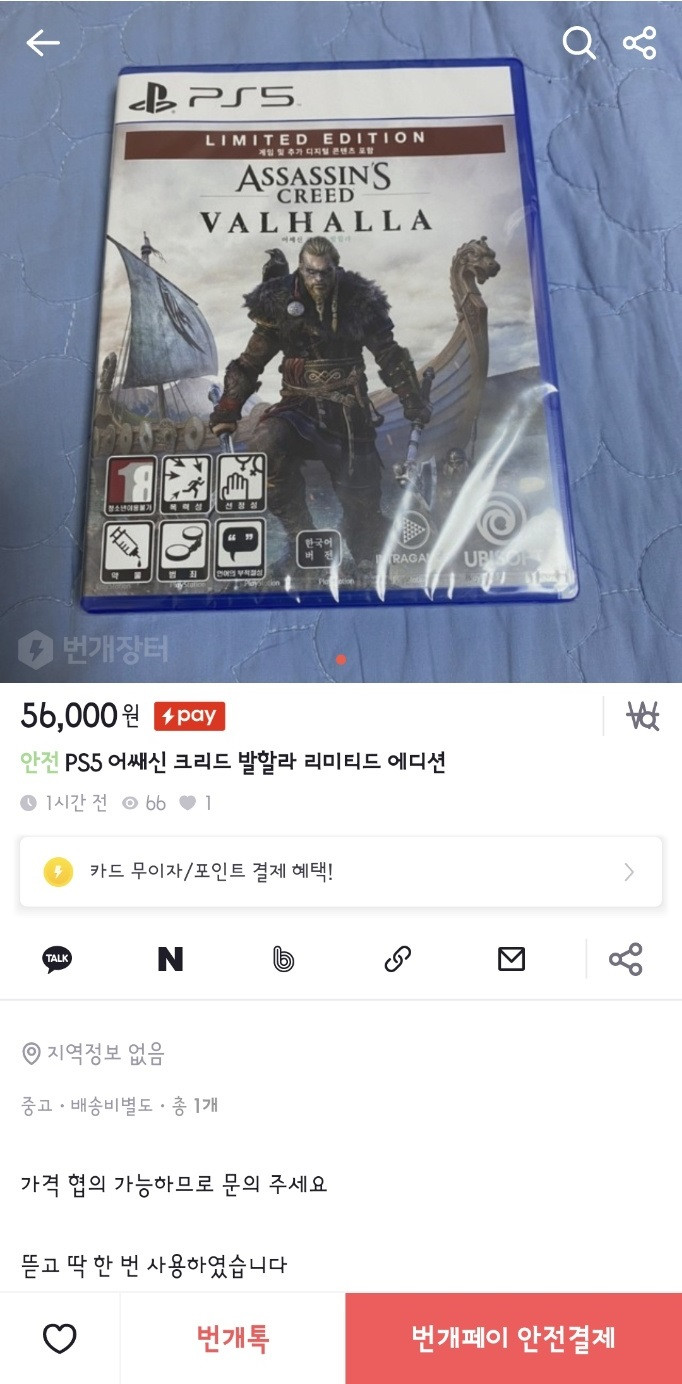
Task: Tap the won currency icon beside the price
Action: point(642,716)
